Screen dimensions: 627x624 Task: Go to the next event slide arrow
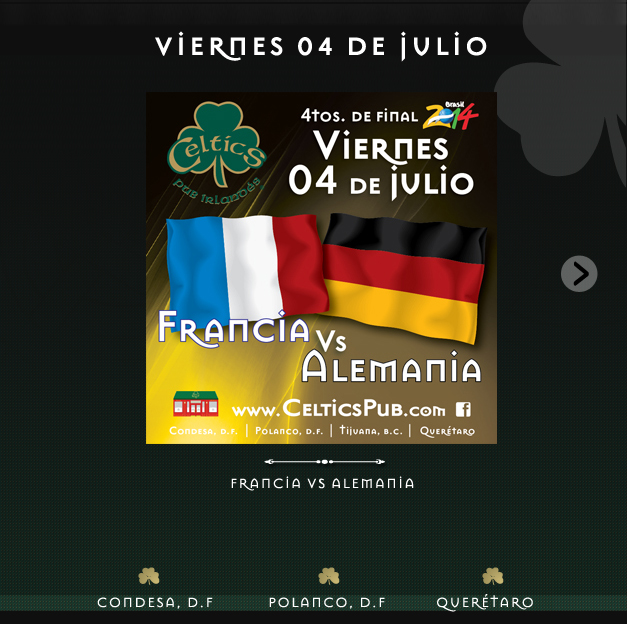tap(579, 273)
